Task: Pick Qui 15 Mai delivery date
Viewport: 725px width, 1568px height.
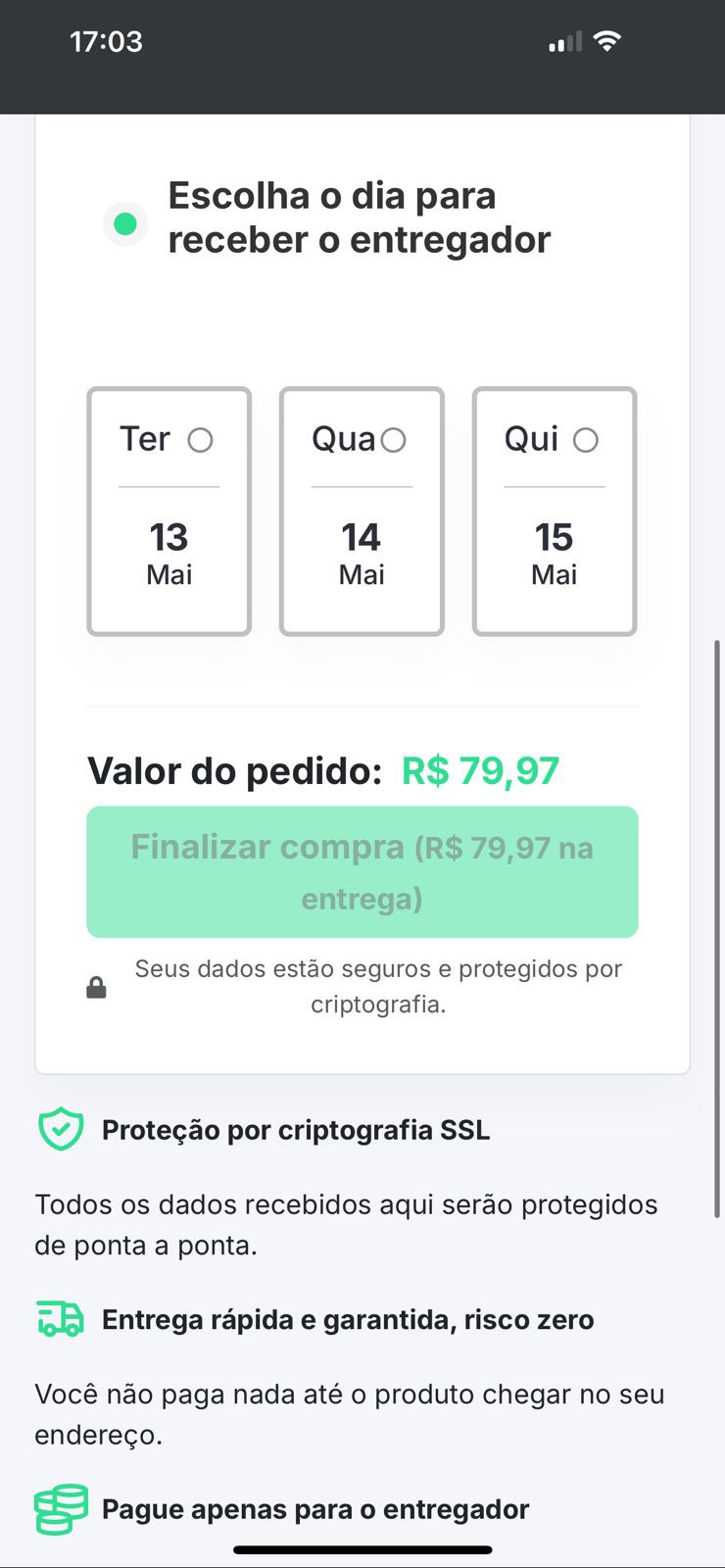Action: pos(555,511)
